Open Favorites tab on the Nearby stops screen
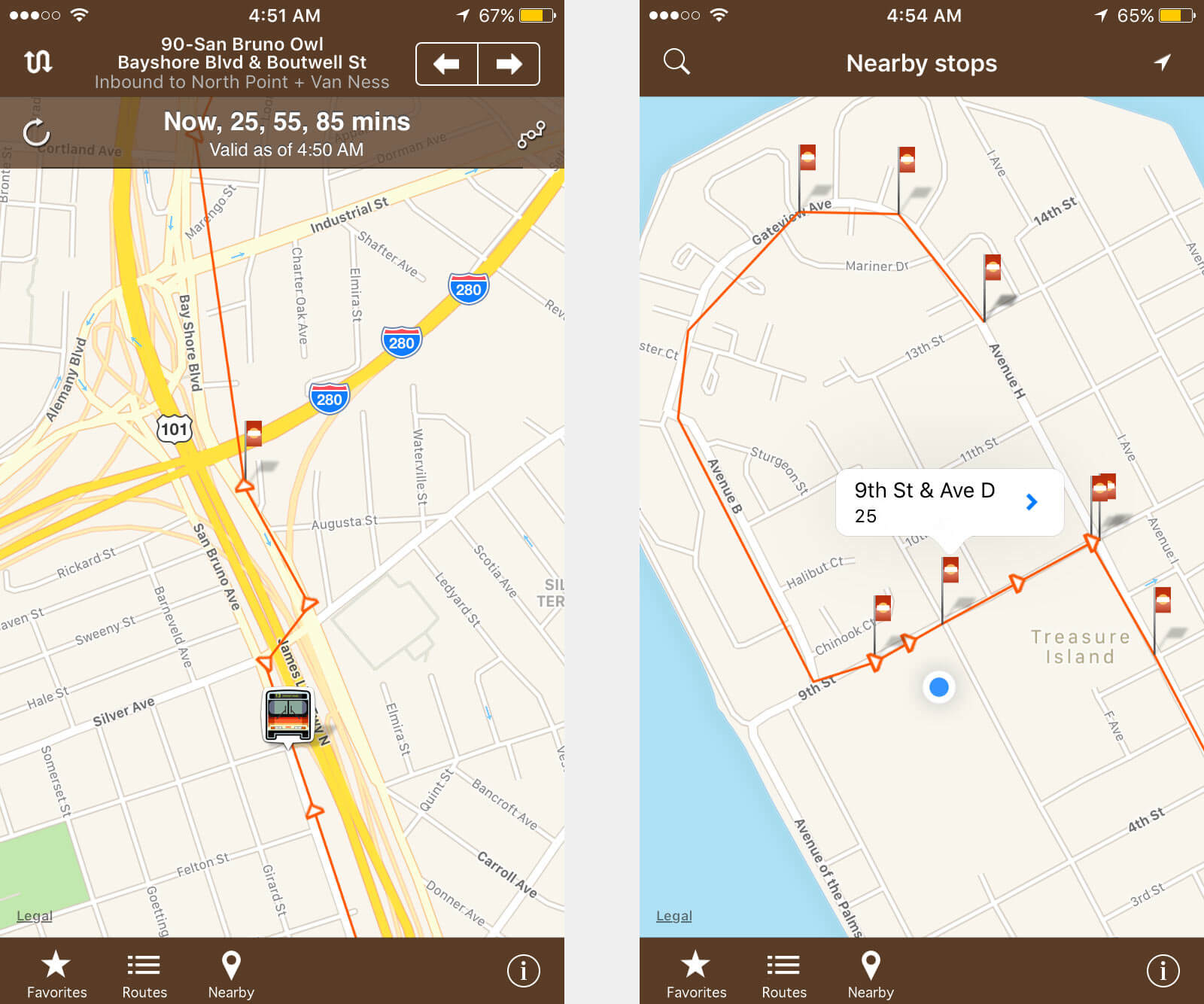Image resolution: width=1204 pixels, height=1004 pixels. 696,974
